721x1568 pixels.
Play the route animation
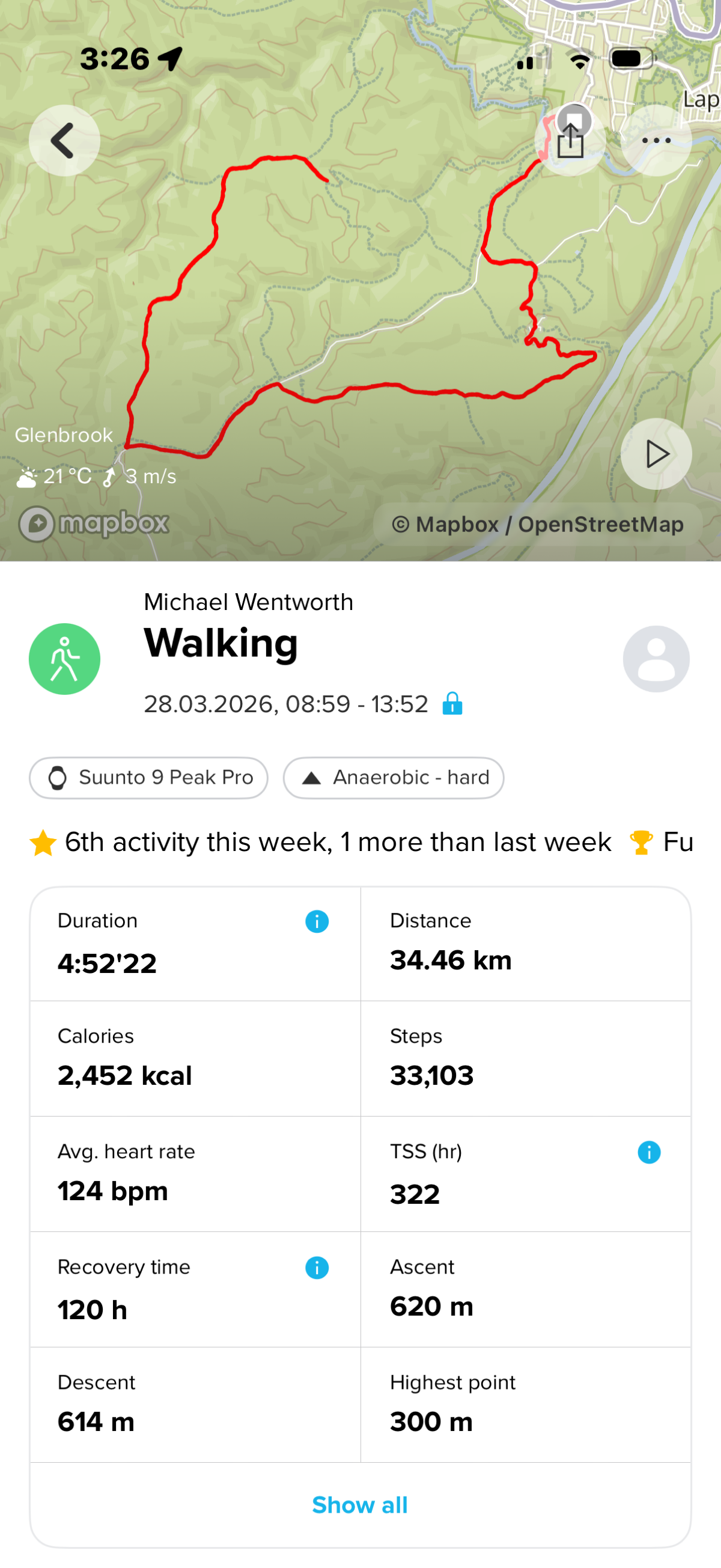[x=656, y=454]
